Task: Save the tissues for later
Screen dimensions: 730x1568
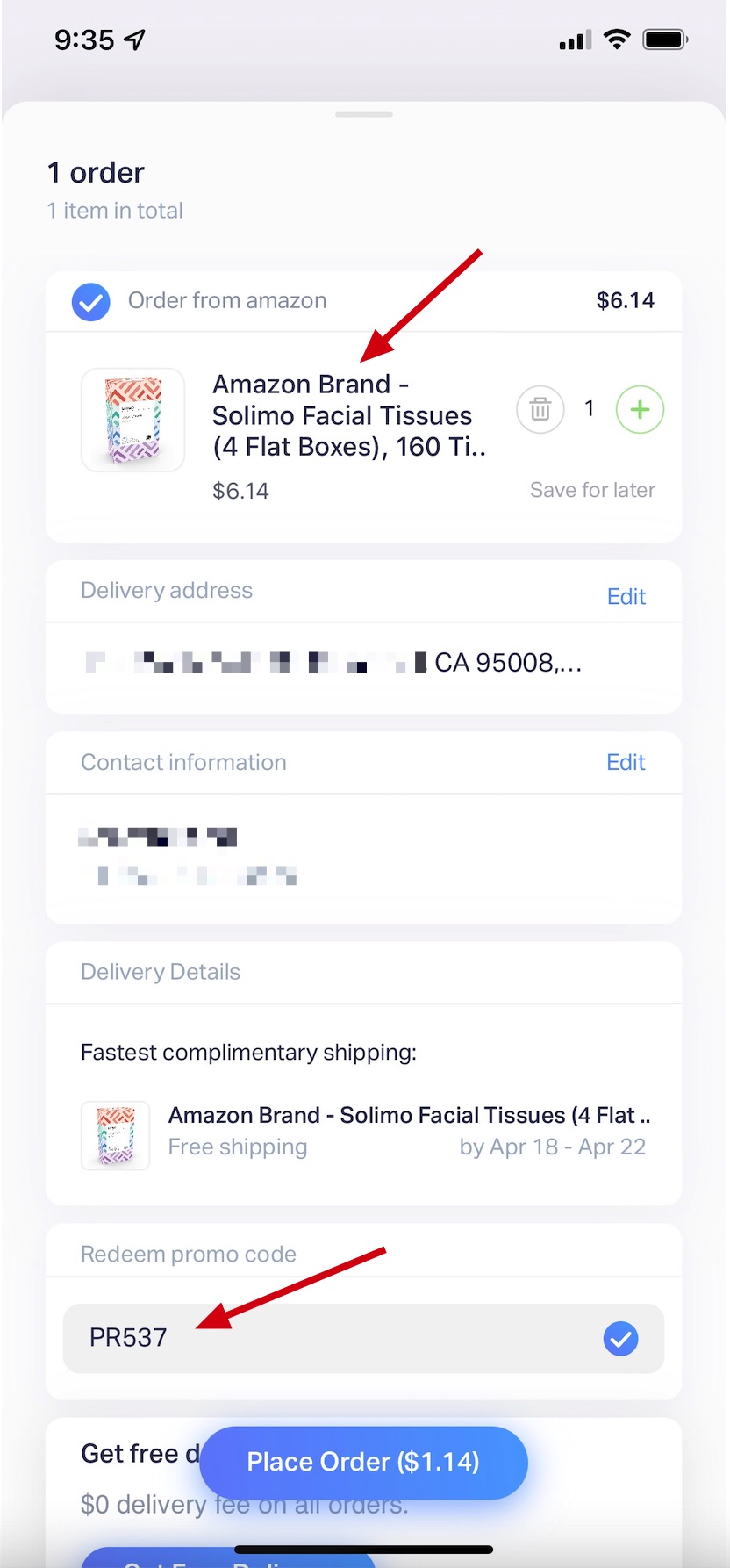Action: pyautogui.click(x=592, y=489)
